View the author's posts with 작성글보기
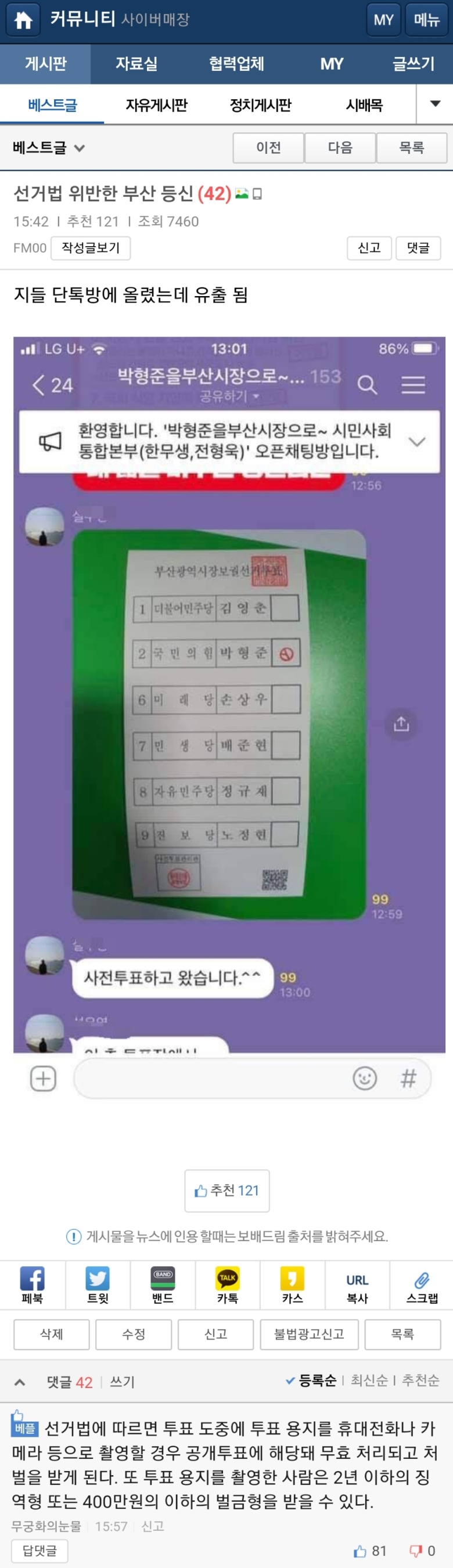Image resolution: width=453 pixels, height=1568 pixels. [91, 248]
